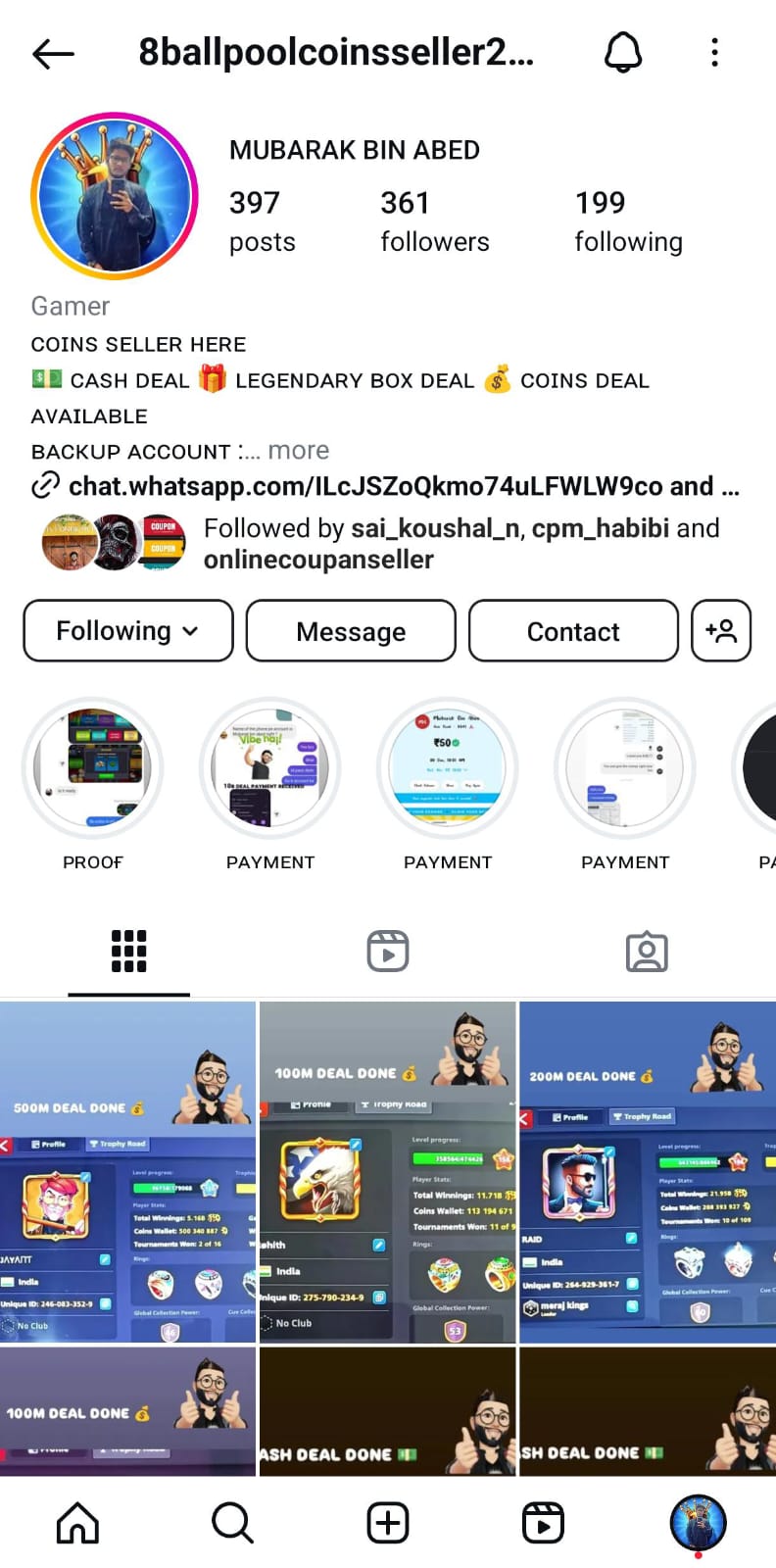The height and width of the screenshot is (1568, 776).
Task: Open the notifications bell for this profile
Action: 622,52
